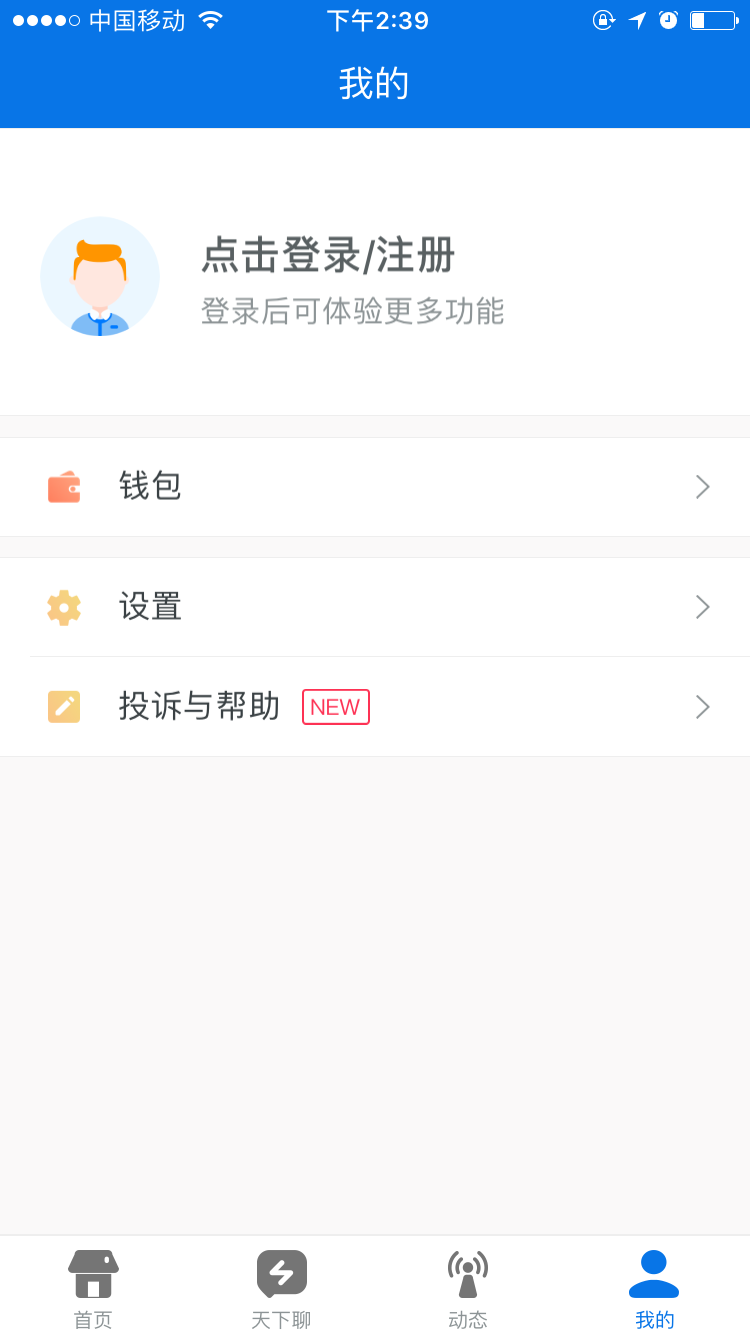Viewport: 750px width, 1334px height.
Task: Tap 点击登录/注册 to log in
Action: click(x=328, y=256)
